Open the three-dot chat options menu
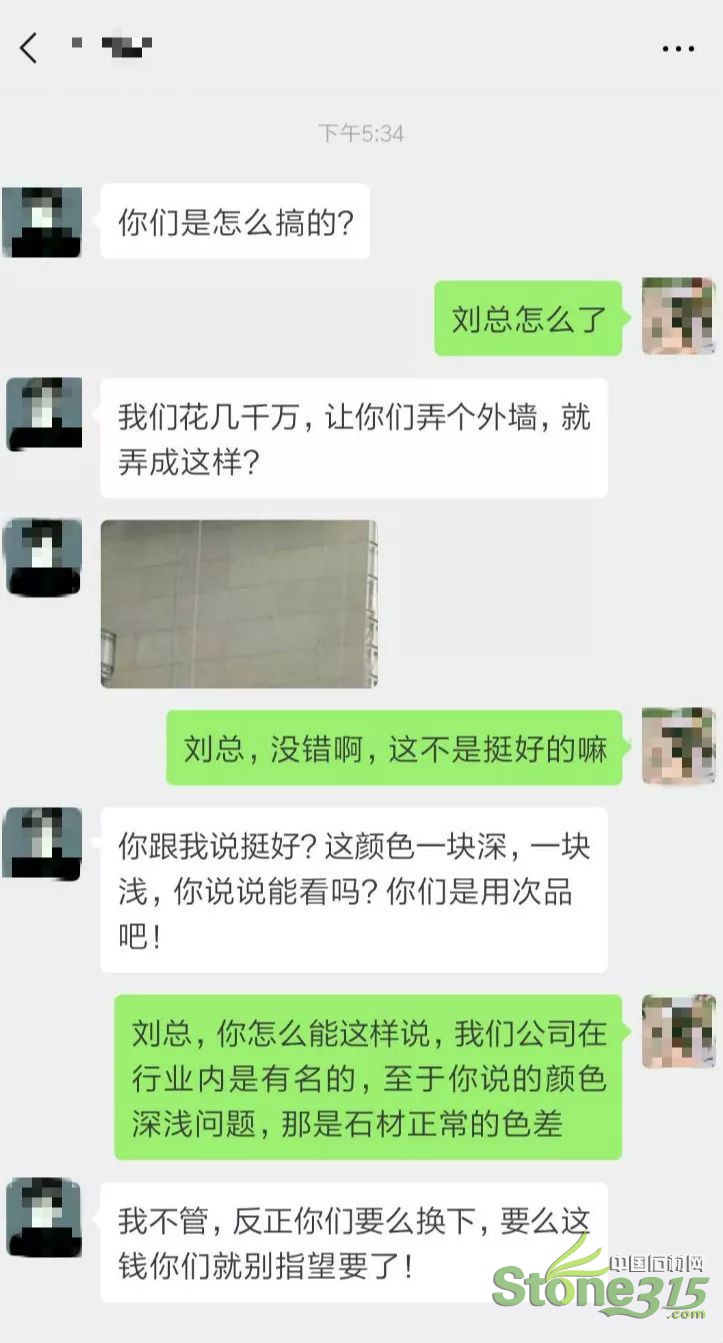723x1343 pixels. [678, 48]
